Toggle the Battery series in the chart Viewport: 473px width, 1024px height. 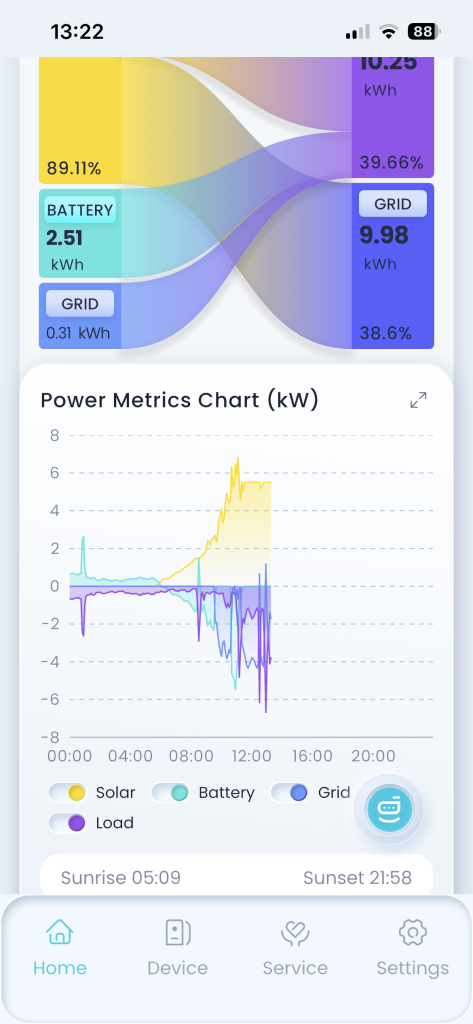pos(203,793)
